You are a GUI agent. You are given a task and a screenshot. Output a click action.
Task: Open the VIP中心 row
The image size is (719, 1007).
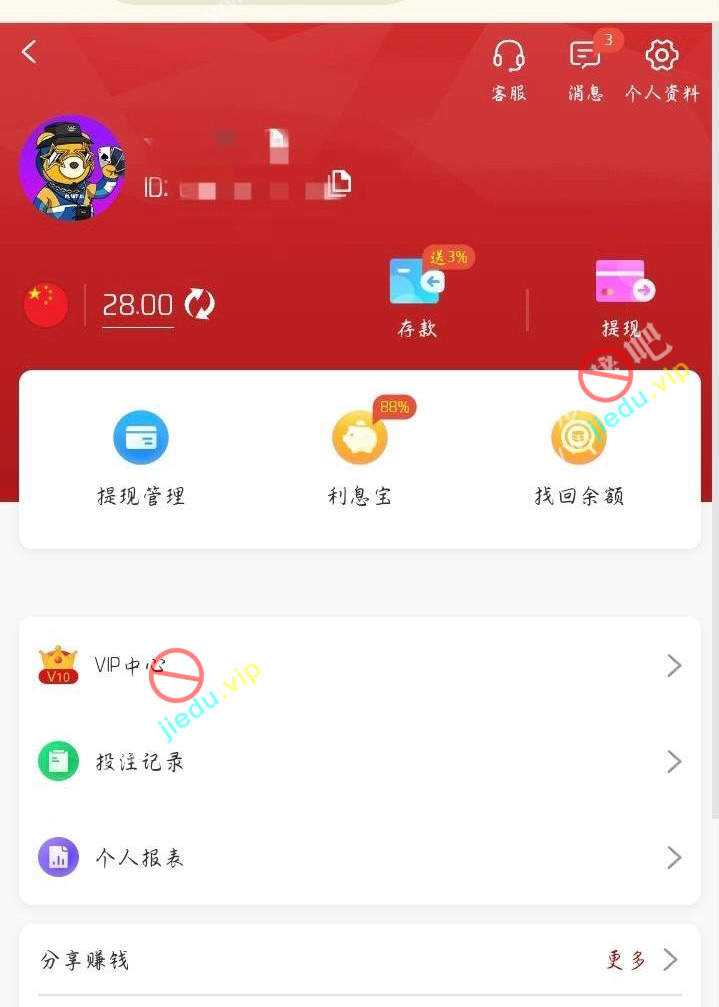360,665
